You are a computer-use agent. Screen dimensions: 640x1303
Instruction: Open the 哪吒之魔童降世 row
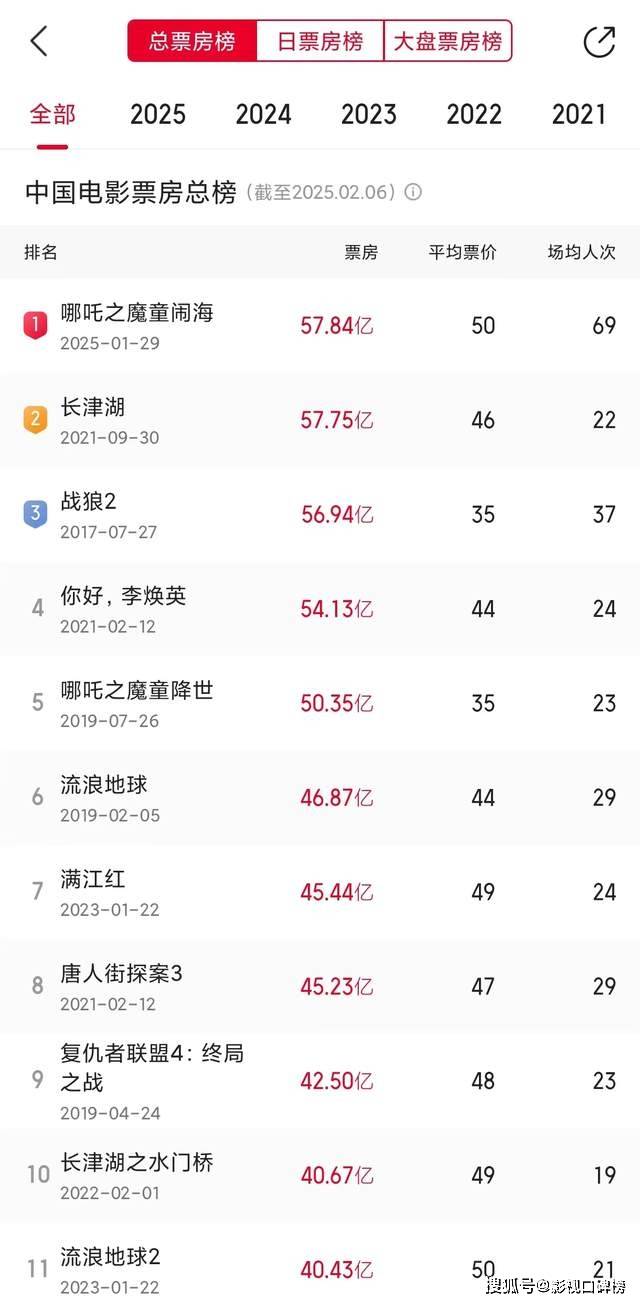(320, 703)
